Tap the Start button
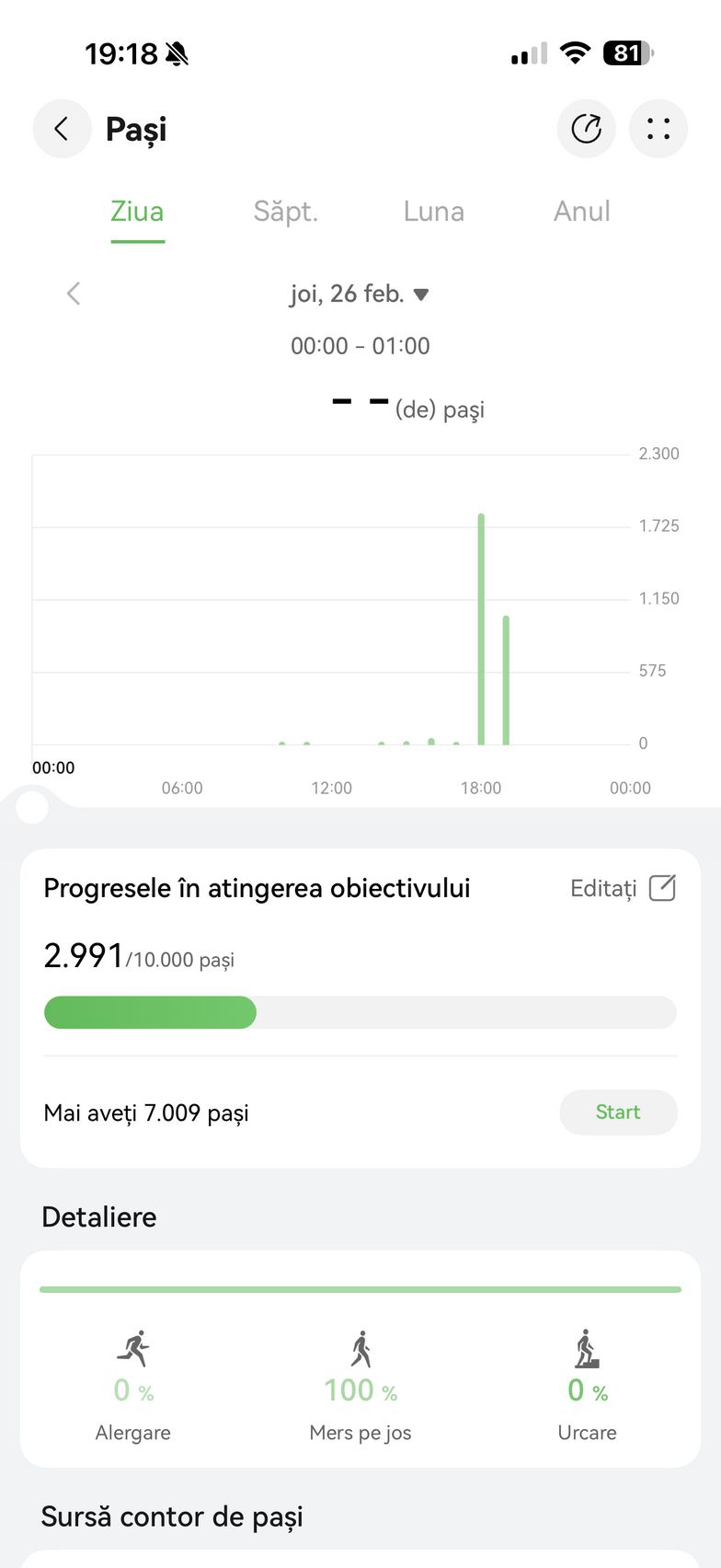Viewport: 721px width, 1568px height. click(x=618, y=1112)
